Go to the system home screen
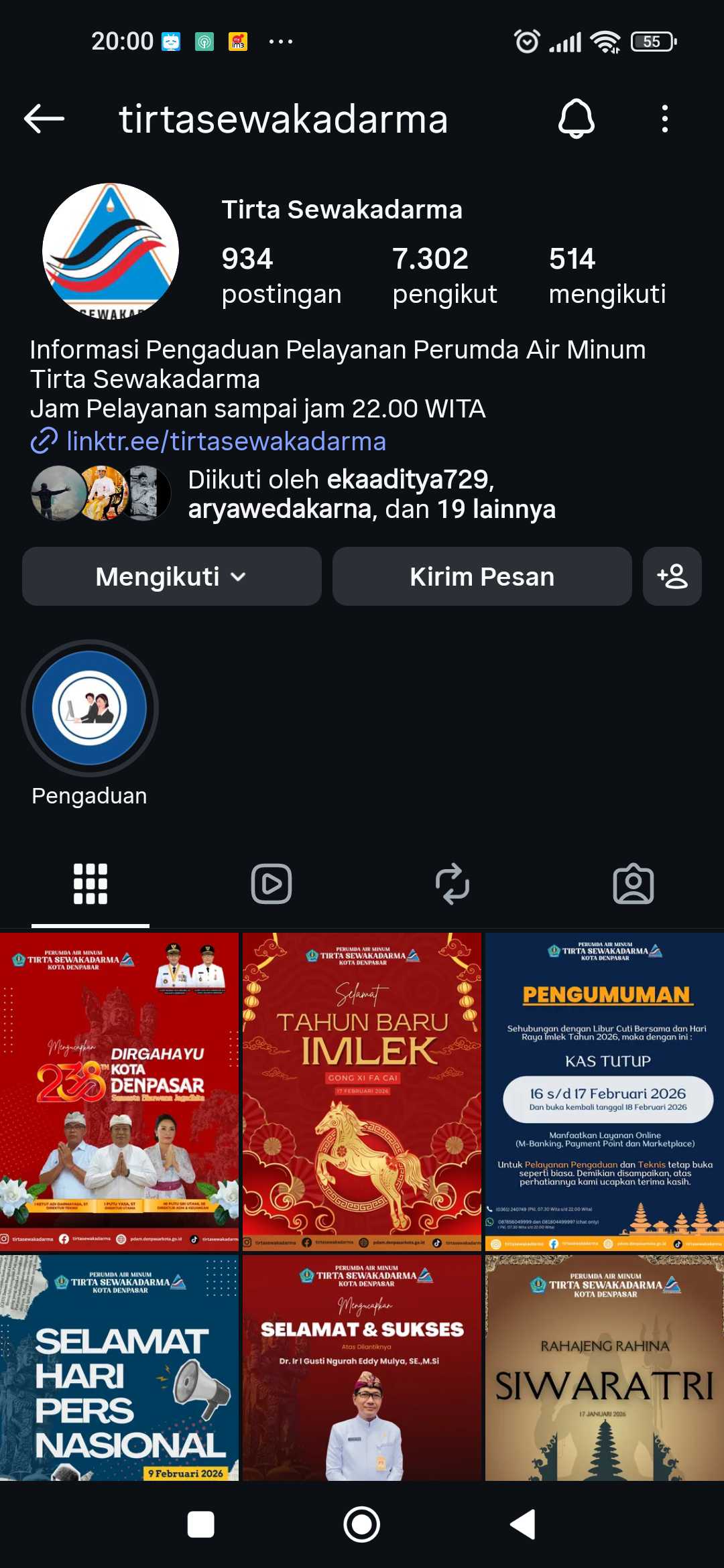 362,1524
